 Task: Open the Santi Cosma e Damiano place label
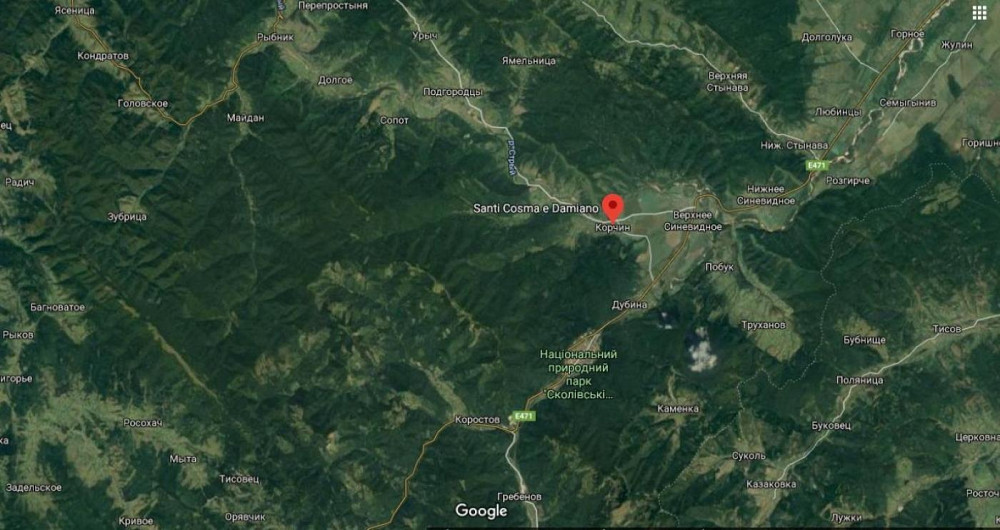coord(535,208)
